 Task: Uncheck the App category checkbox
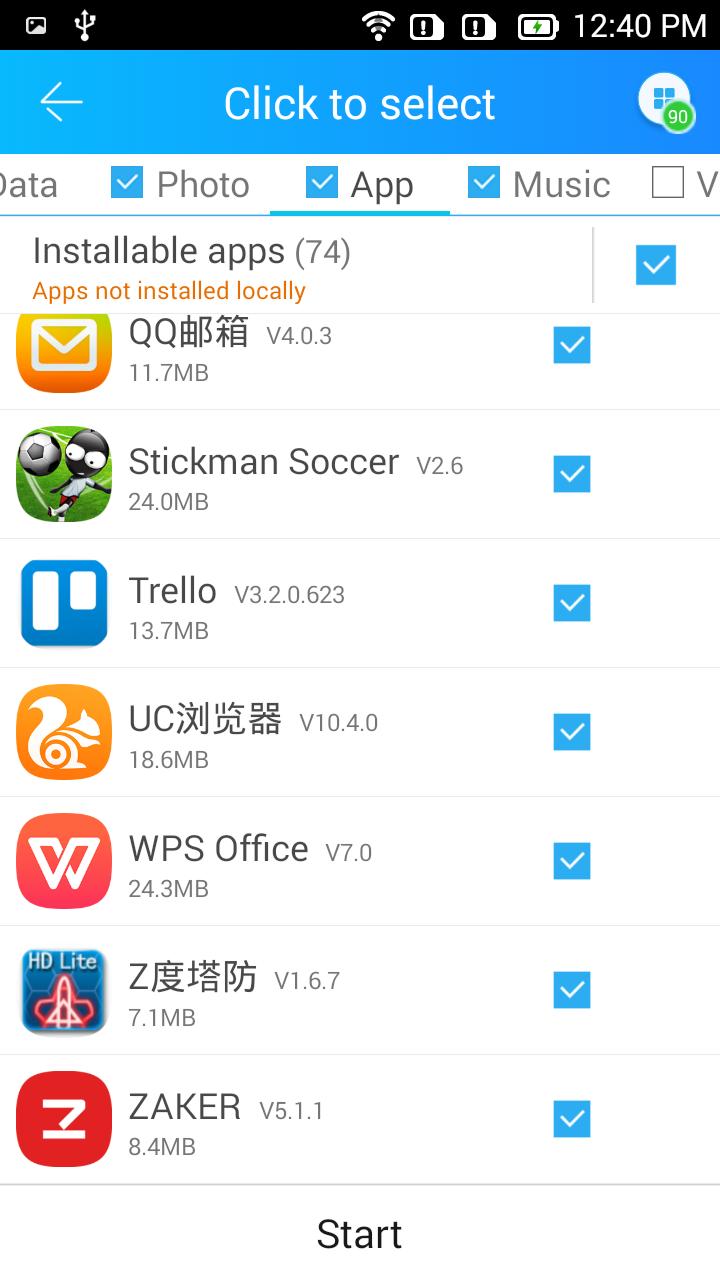click(322, 183)
